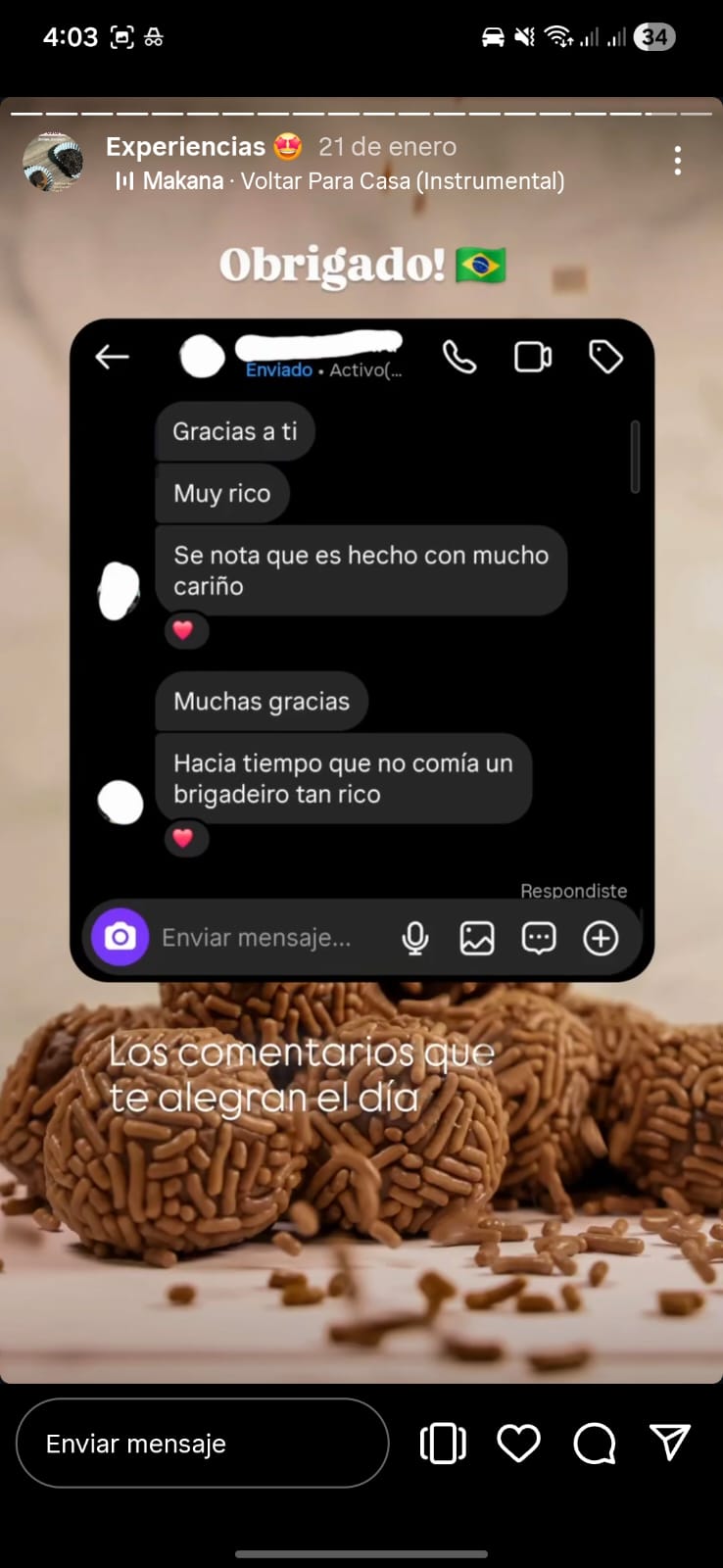
Task: Open the tag icon in the conversation header
Action: pos(606,357)
